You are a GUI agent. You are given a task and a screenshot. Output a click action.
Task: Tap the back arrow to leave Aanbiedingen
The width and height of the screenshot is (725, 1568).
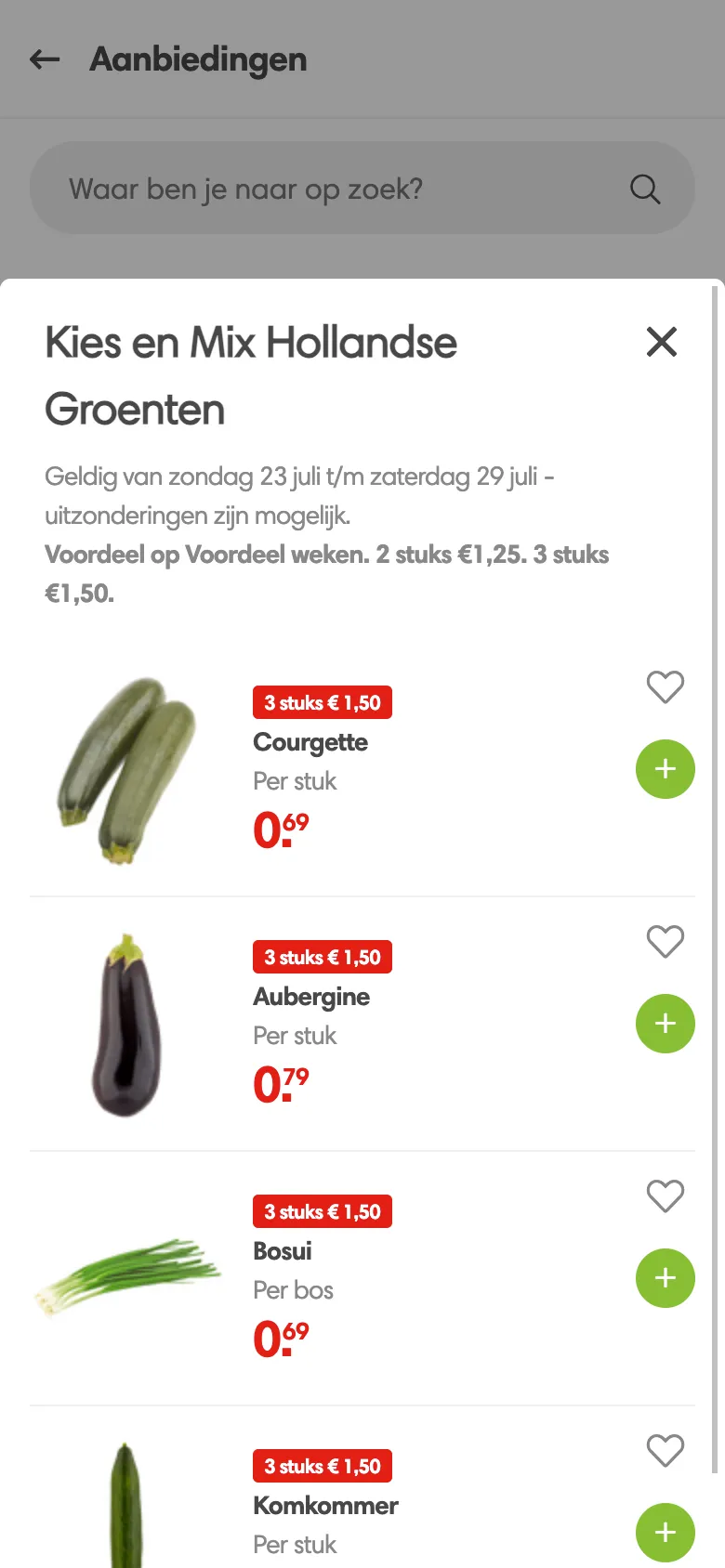coord(44,59)
